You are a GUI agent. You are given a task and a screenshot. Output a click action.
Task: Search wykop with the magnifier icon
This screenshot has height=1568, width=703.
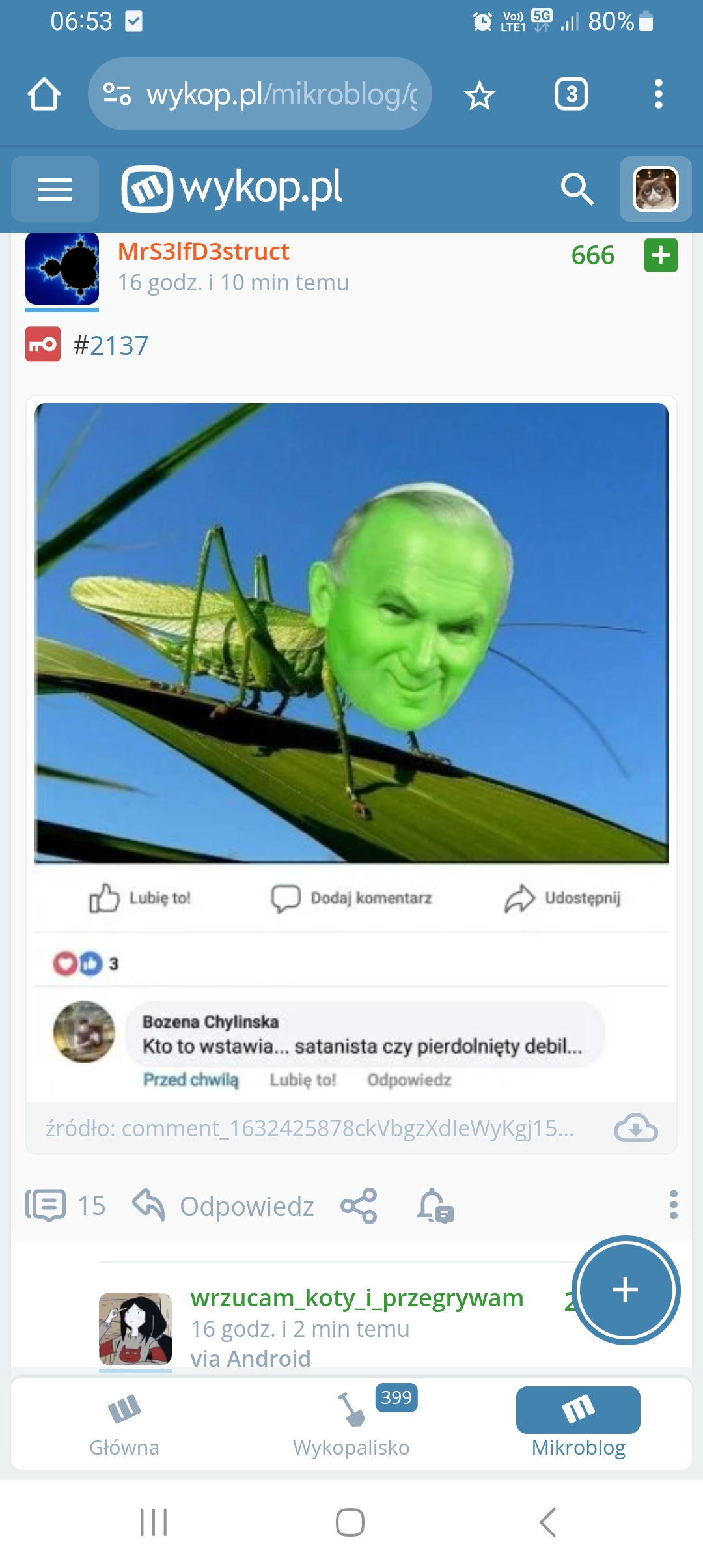point(577,189)
